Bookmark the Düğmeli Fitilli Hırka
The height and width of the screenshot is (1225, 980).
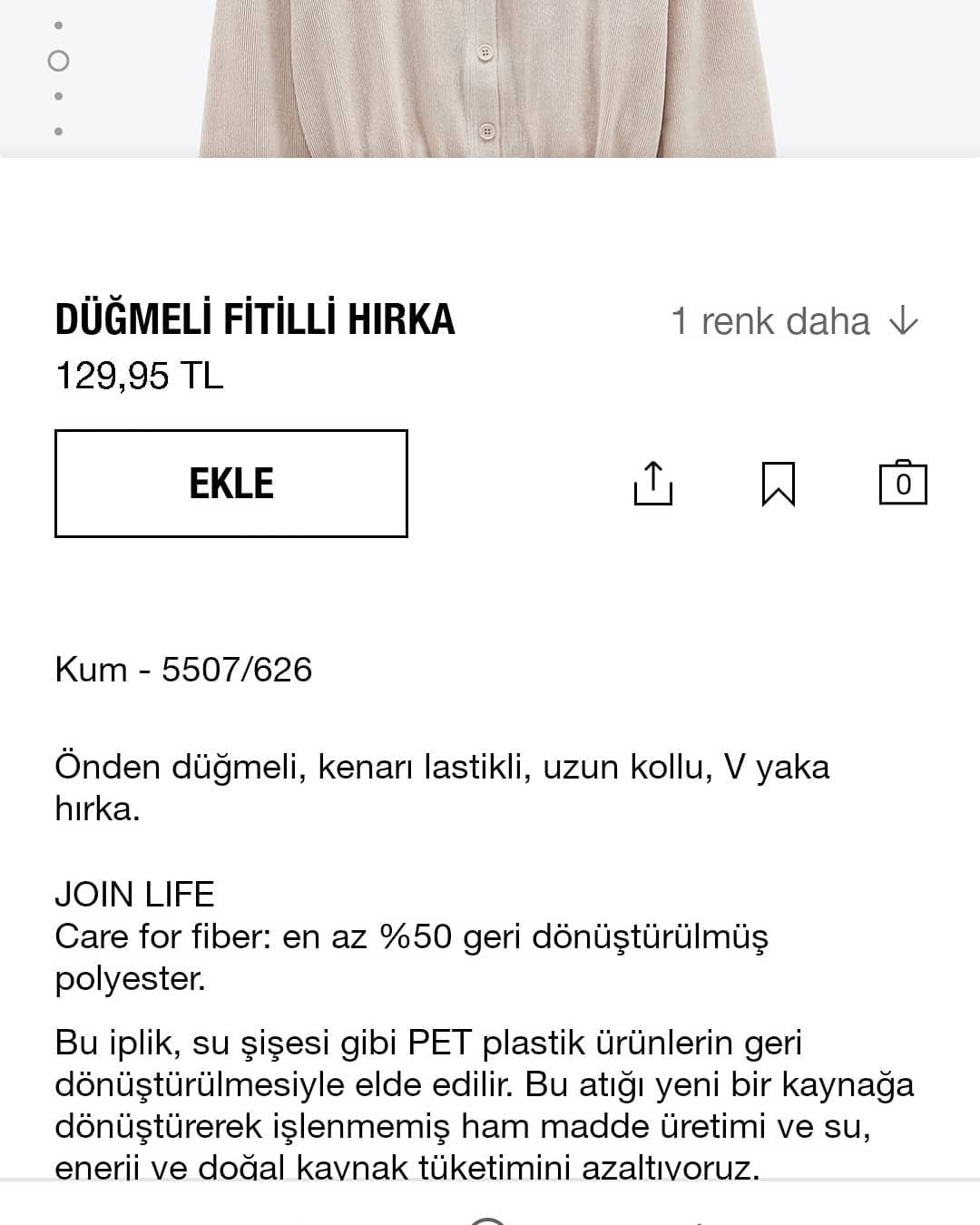click(778, 484)
